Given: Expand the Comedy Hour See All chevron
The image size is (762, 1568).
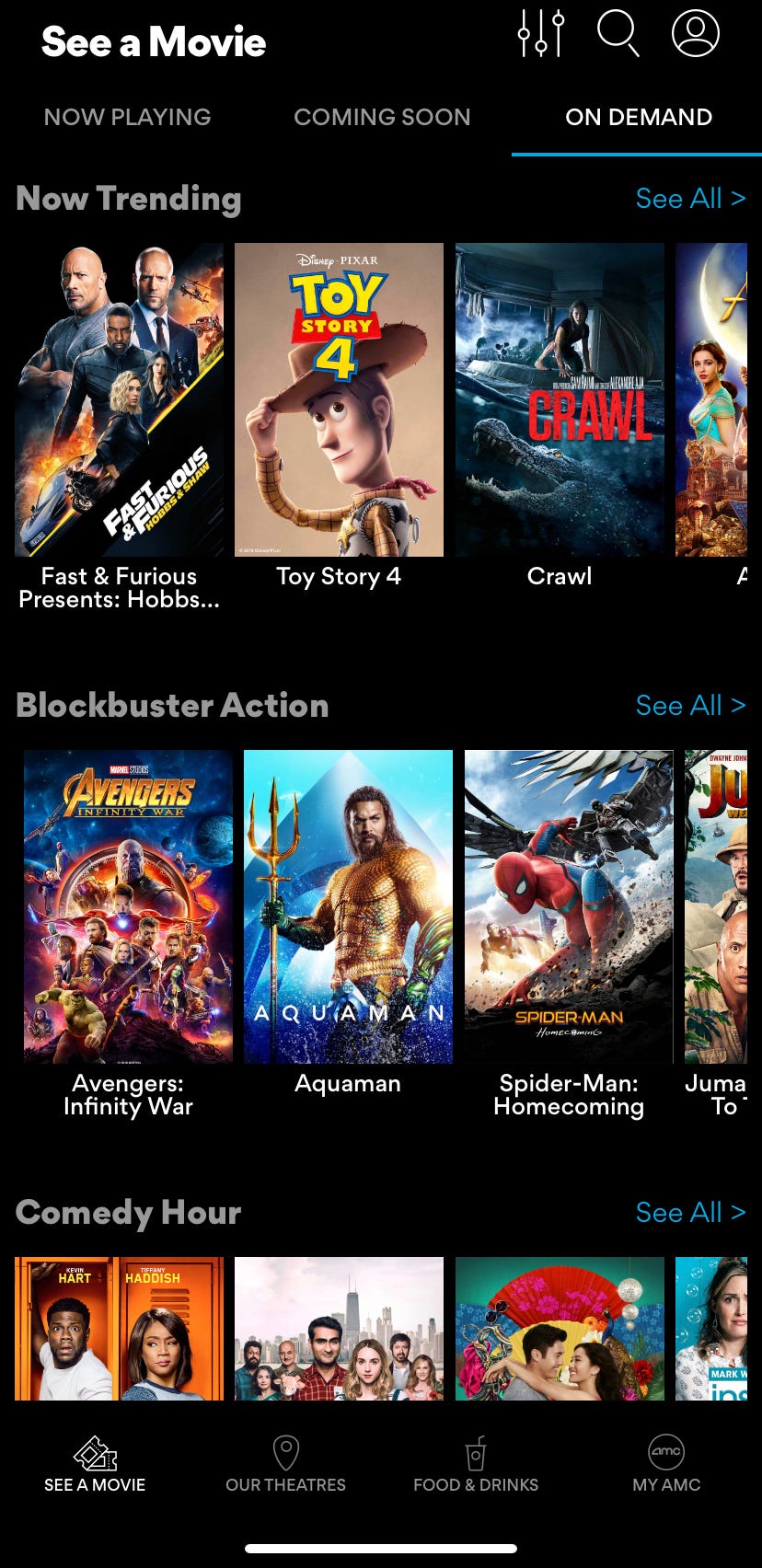Looking at the screenshot, I should click(740, 1213).
